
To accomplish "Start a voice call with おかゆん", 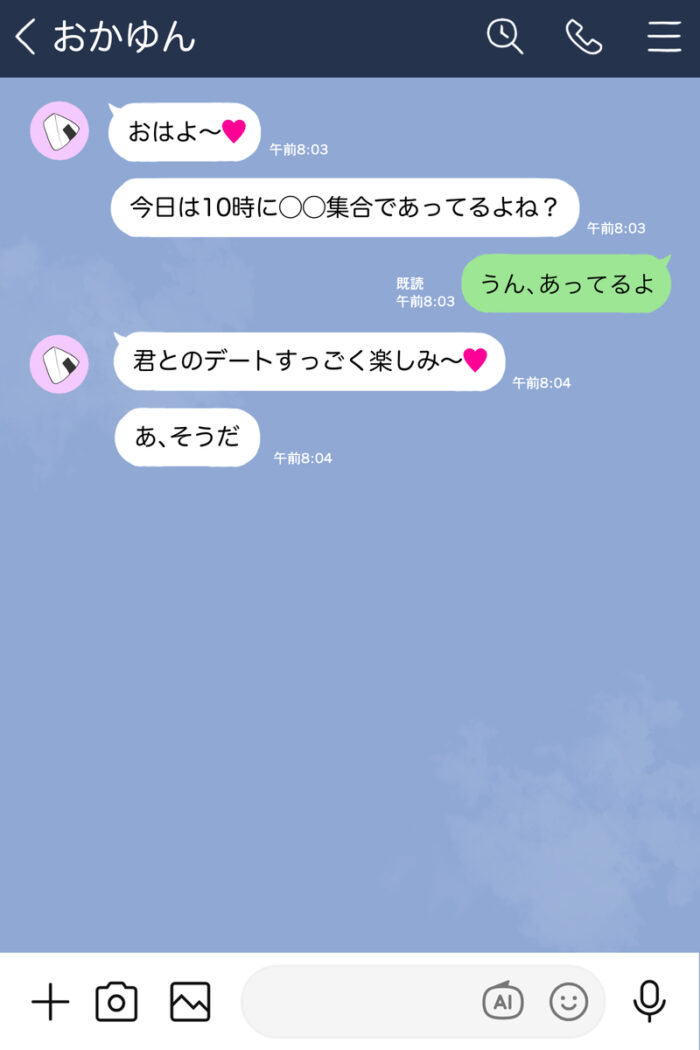I will [x=583, y=37].
